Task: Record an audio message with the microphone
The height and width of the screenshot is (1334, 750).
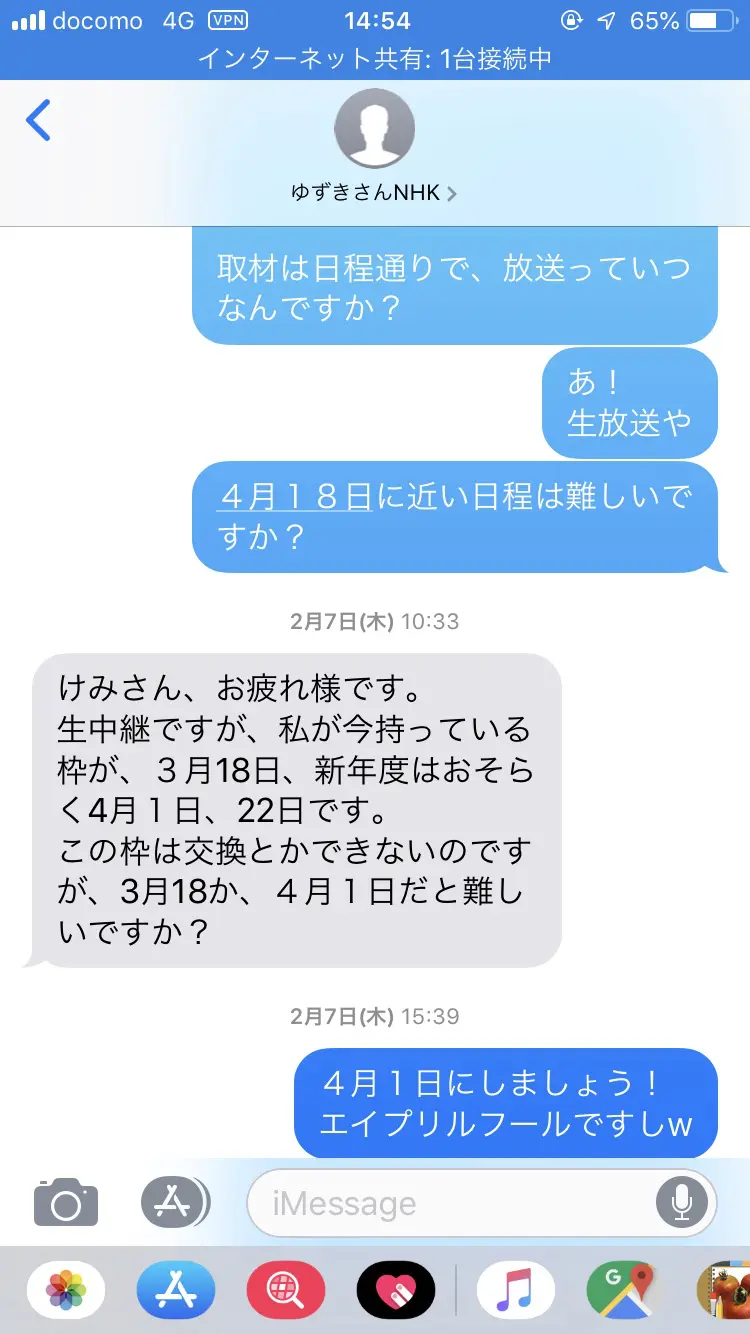Action: pos(682,1202)
